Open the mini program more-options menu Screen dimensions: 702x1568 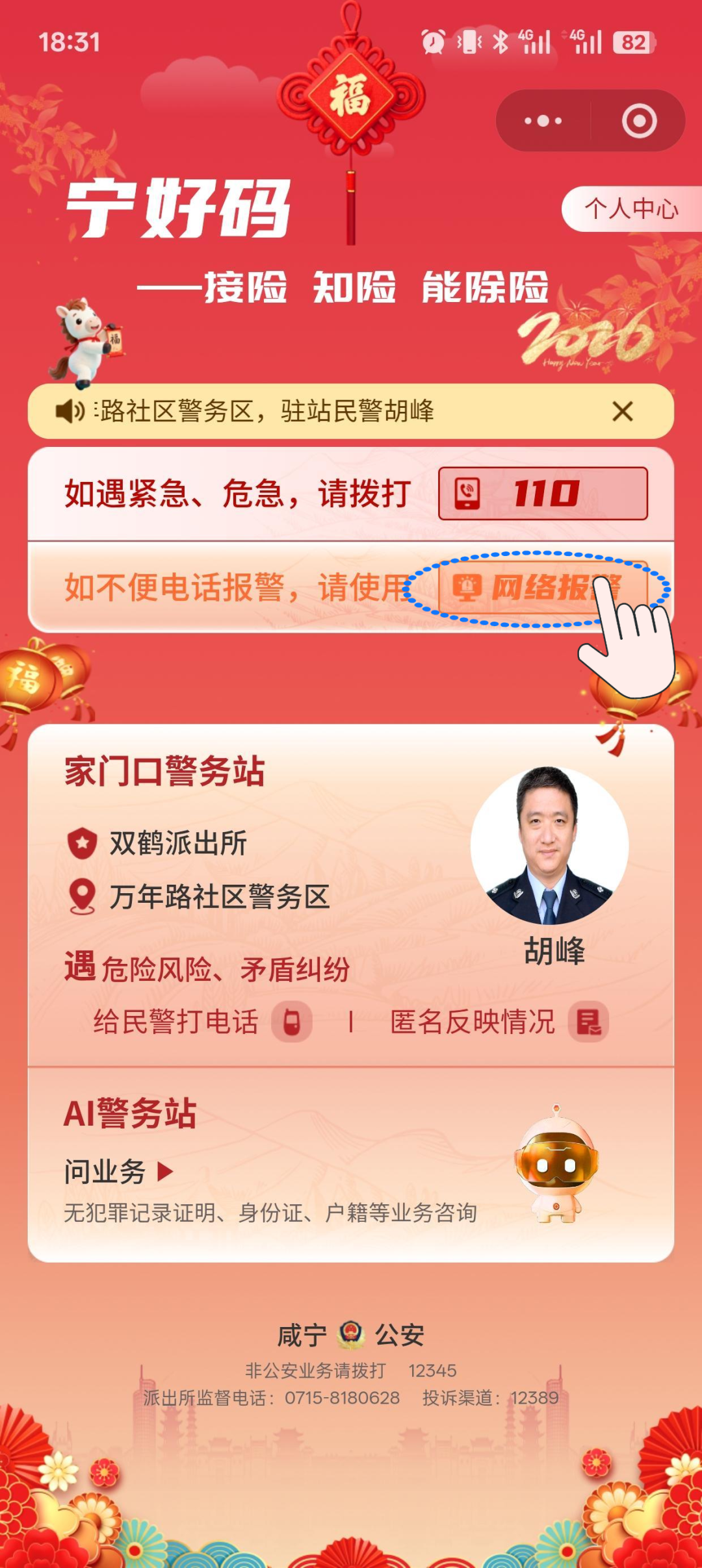(543, 121)
